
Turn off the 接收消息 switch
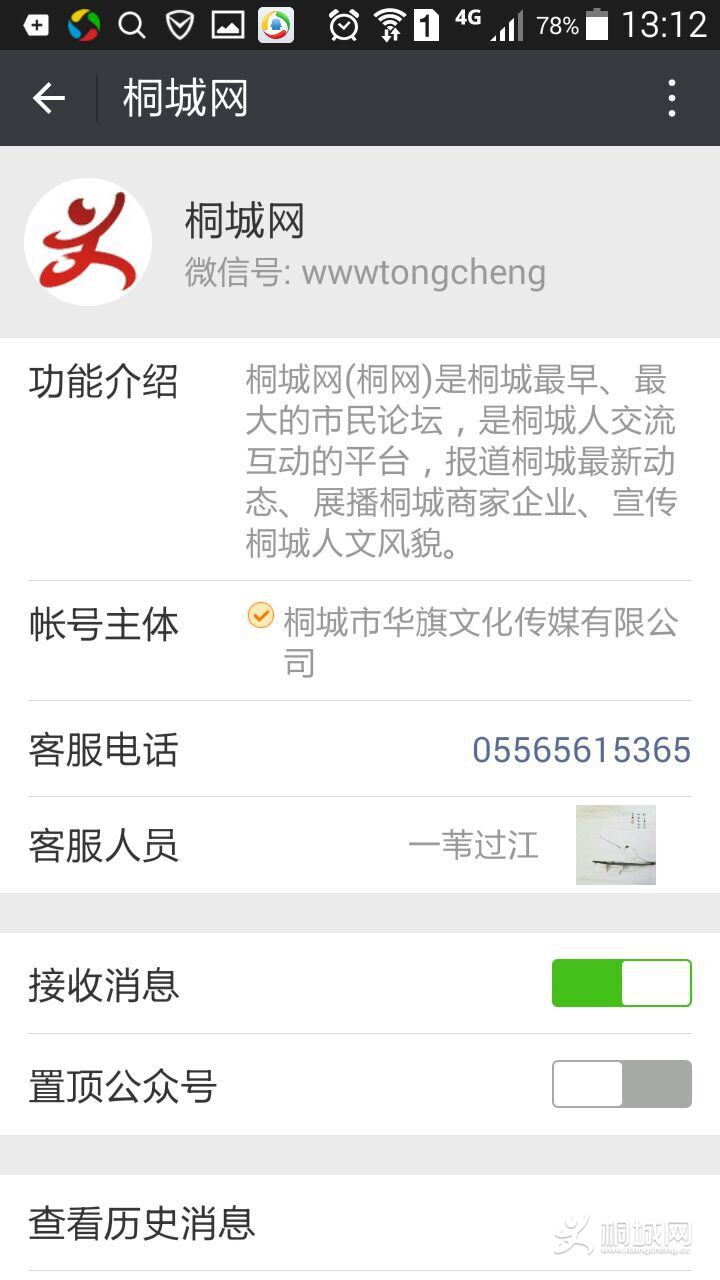pos(621,983)
